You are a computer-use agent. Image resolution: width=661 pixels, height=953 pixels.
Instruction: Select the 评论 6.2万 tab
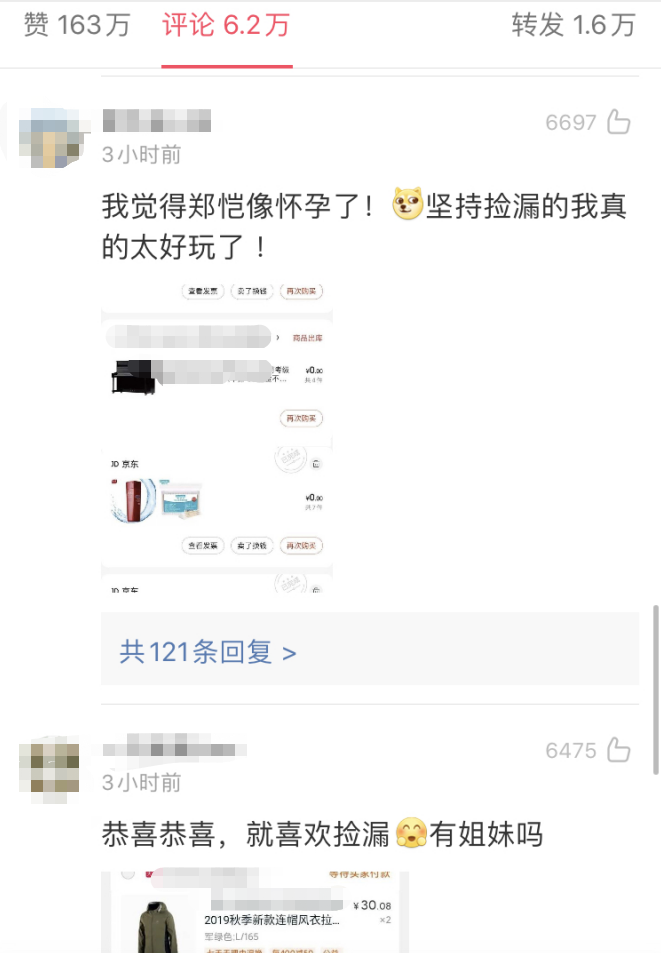pos(226,26)
